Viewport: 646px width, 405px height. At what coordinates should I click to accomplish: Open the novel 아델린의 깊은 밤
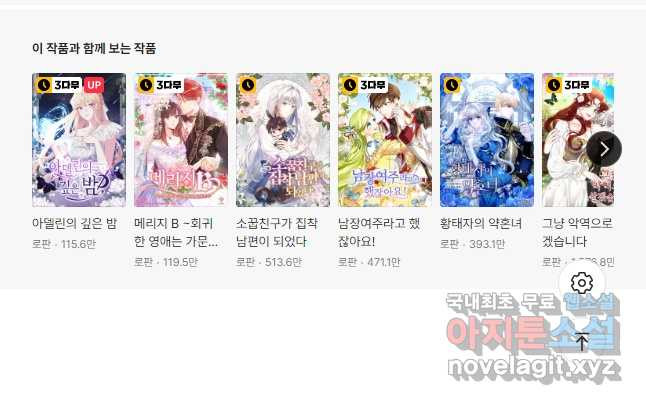79,139
